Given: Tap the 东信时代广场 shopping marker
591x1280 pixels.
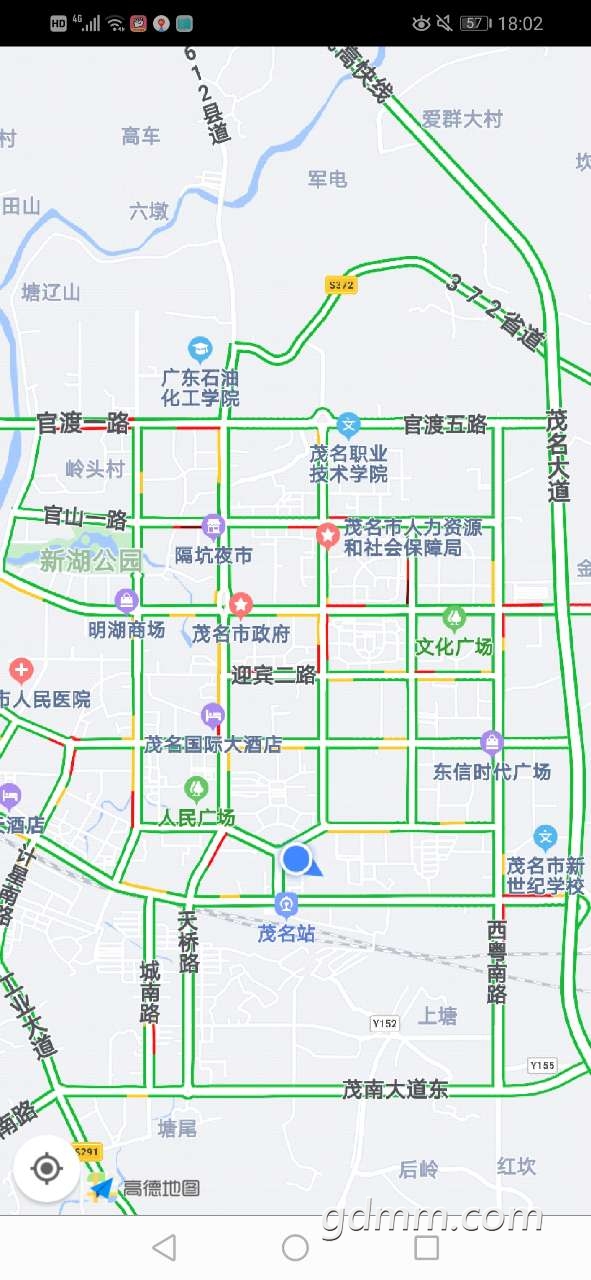Looking at the screenshot, I should click(491, 743).
